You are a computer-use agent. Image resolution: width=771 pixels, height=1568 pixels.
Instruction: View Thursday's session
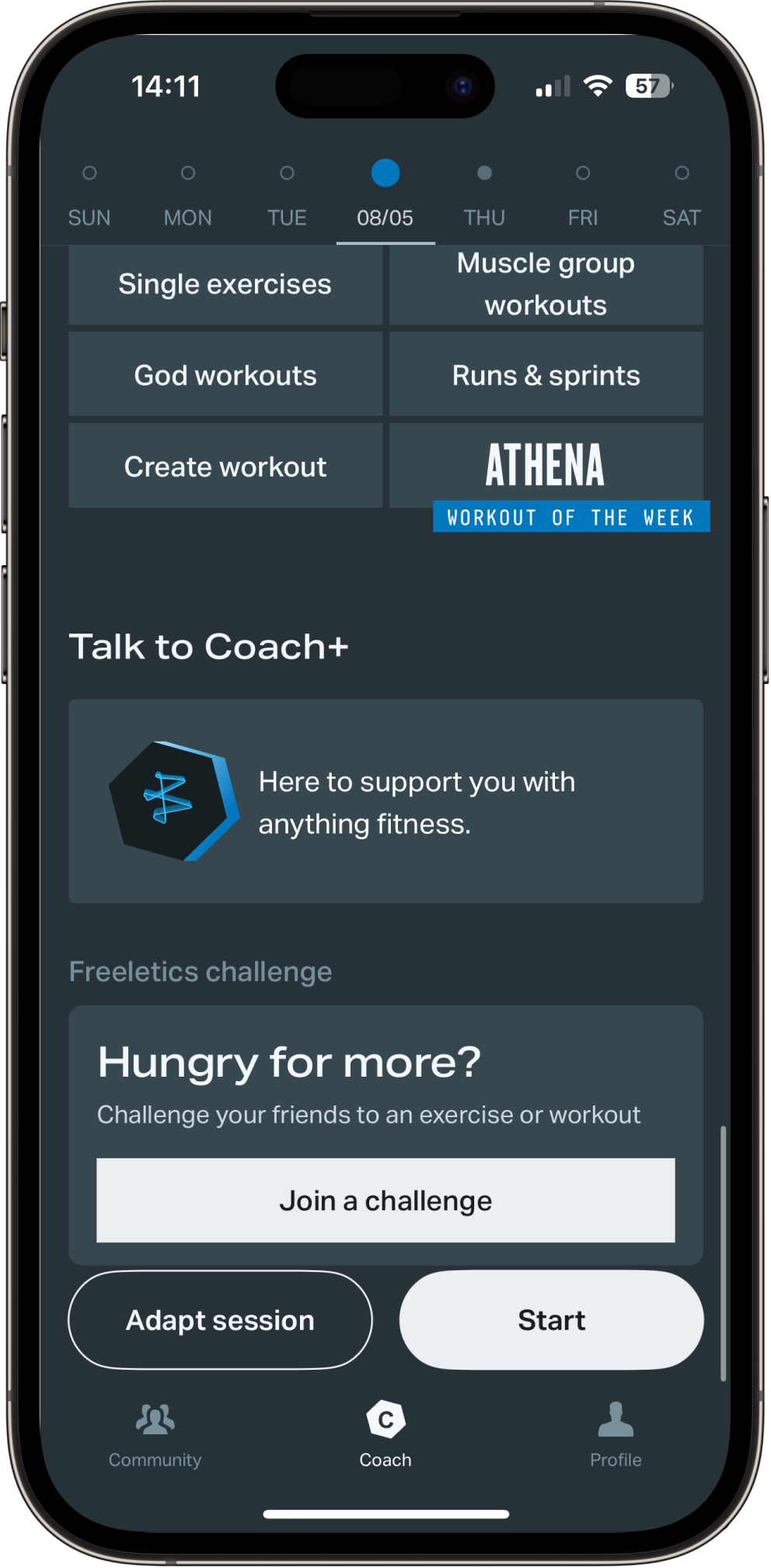484,197
